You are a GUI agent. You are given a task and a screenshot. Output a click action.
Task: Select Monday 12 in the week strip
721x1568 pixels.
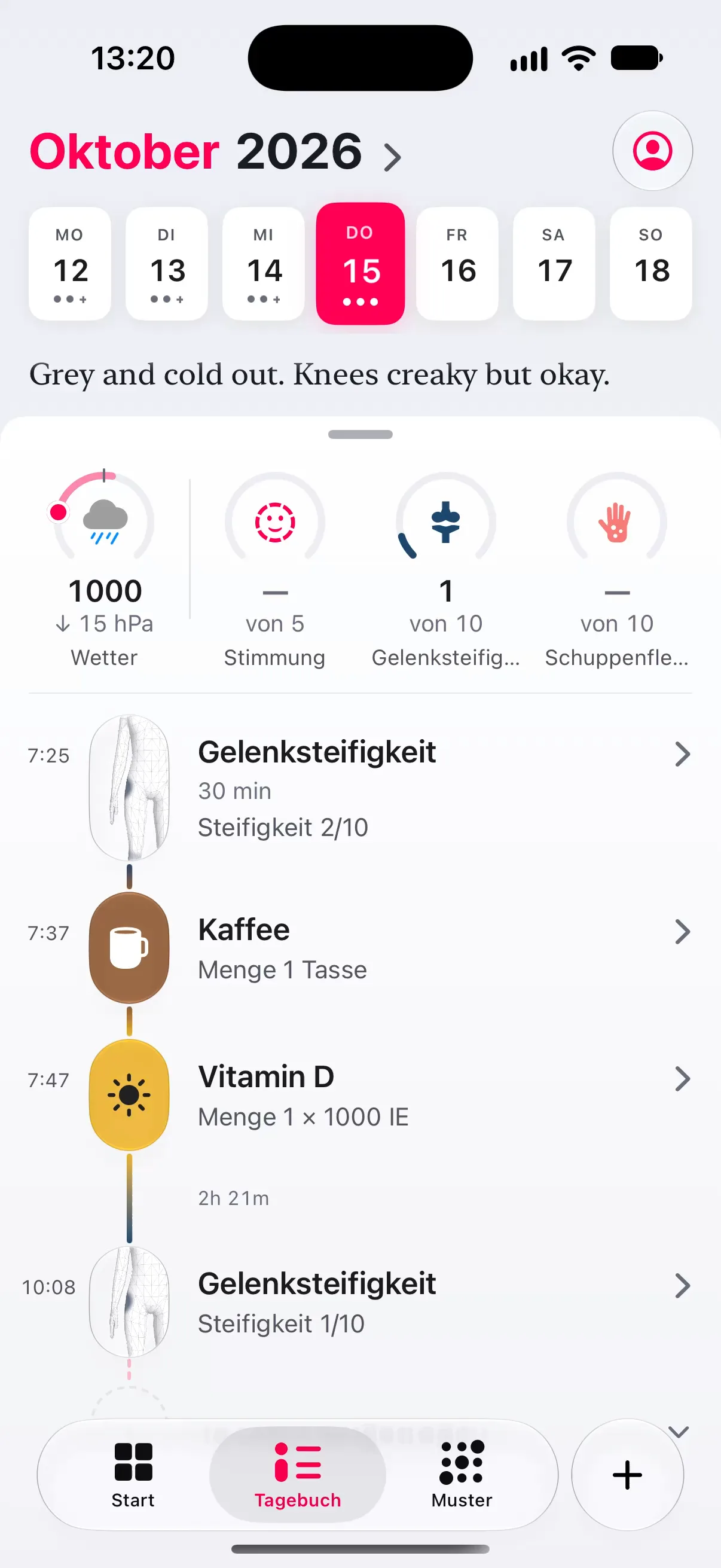pyautogui.click(x=70, y=264)
